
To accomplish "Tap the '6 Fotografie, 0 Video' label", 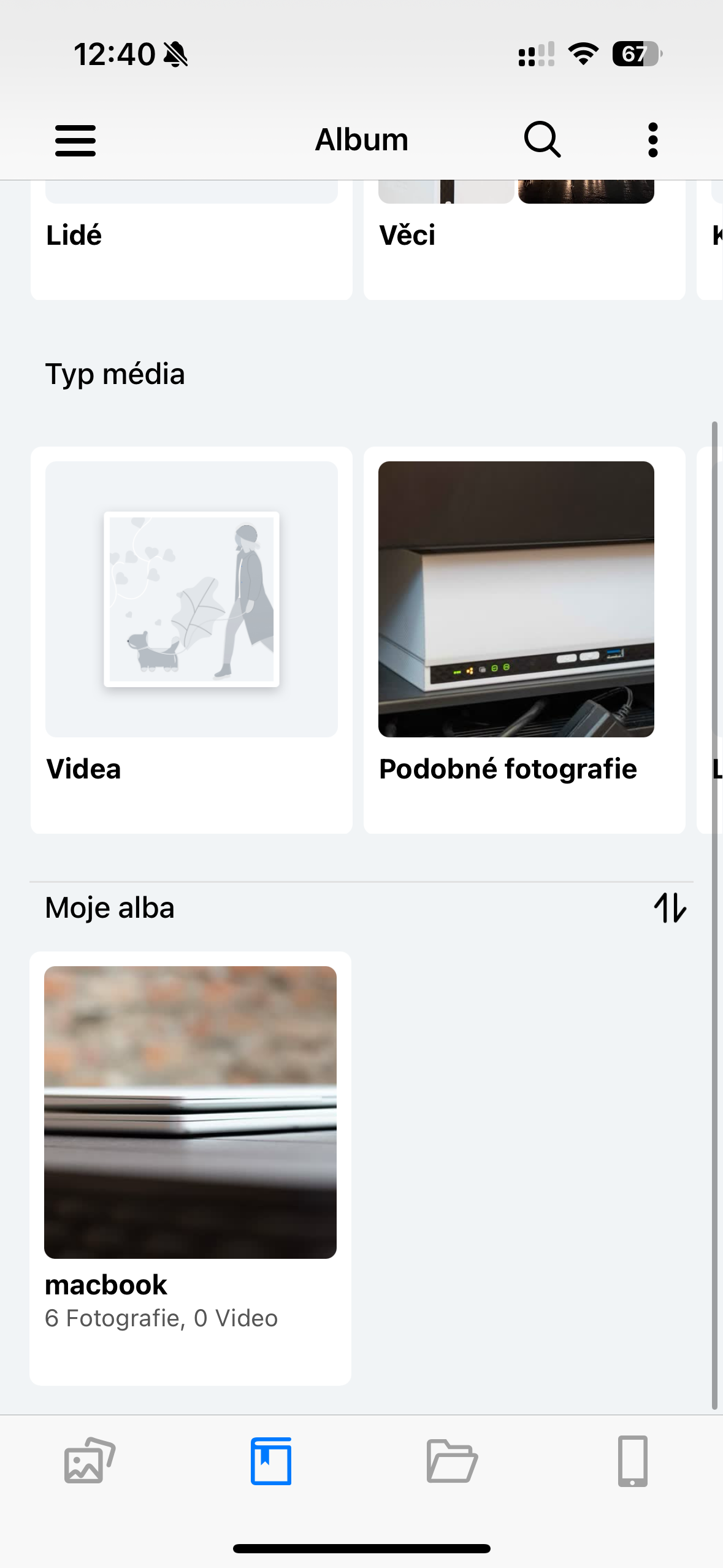I will [x=162, y=1317].
